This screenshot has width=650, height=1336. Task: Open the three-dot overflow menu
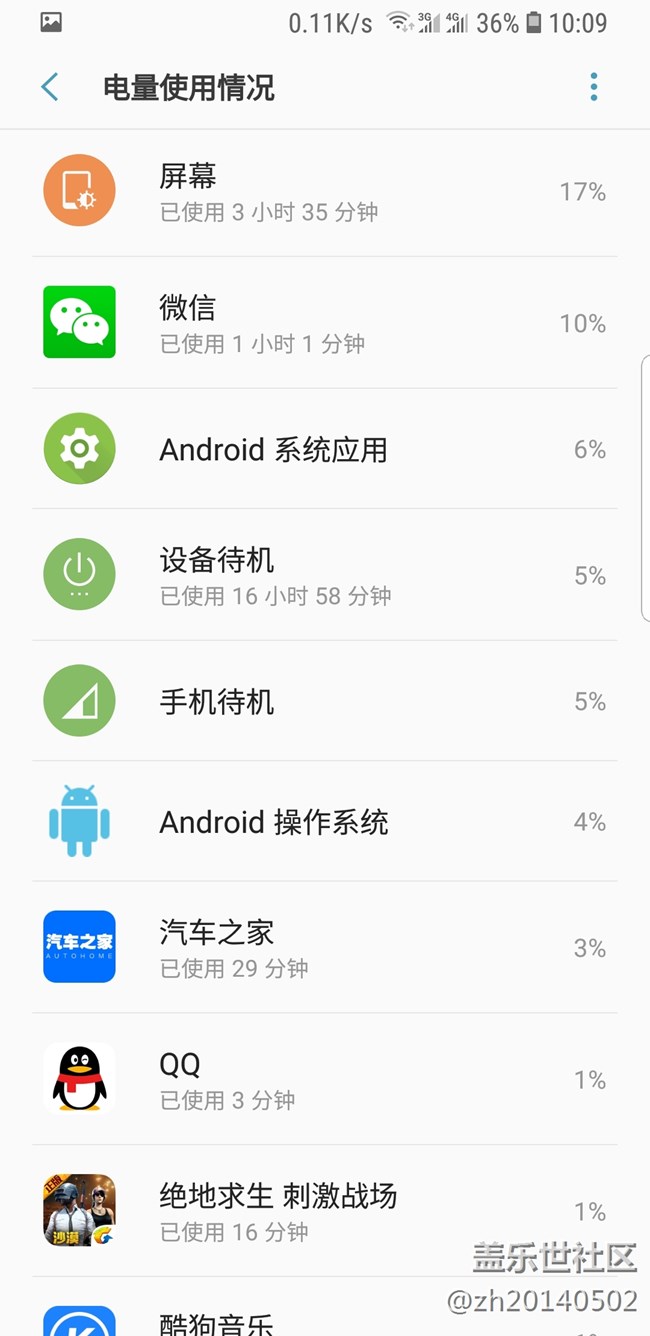click(x=593, y=88)
